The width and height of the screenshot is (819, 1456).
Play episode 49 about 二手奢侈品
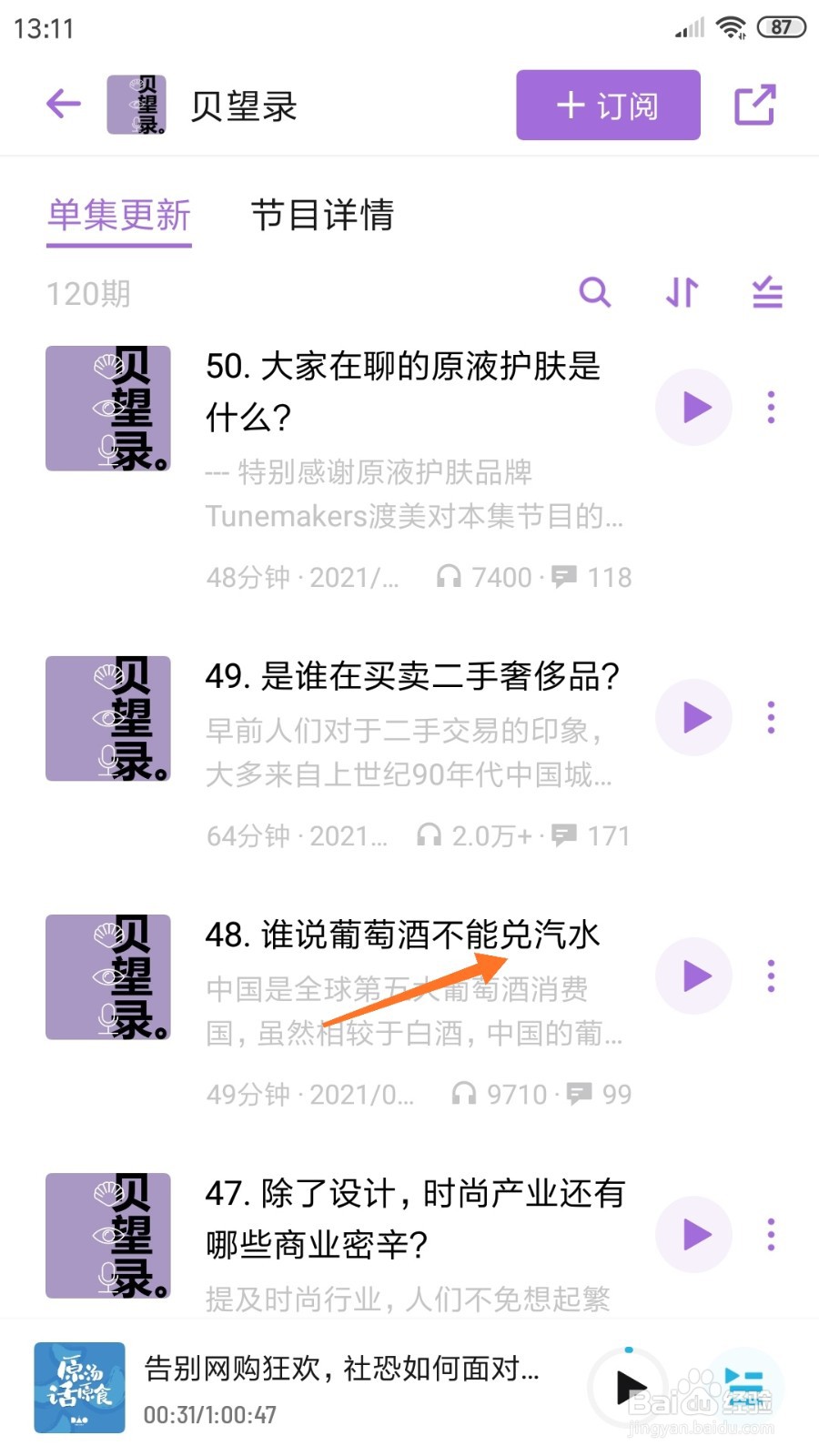(x=694, y=717)
